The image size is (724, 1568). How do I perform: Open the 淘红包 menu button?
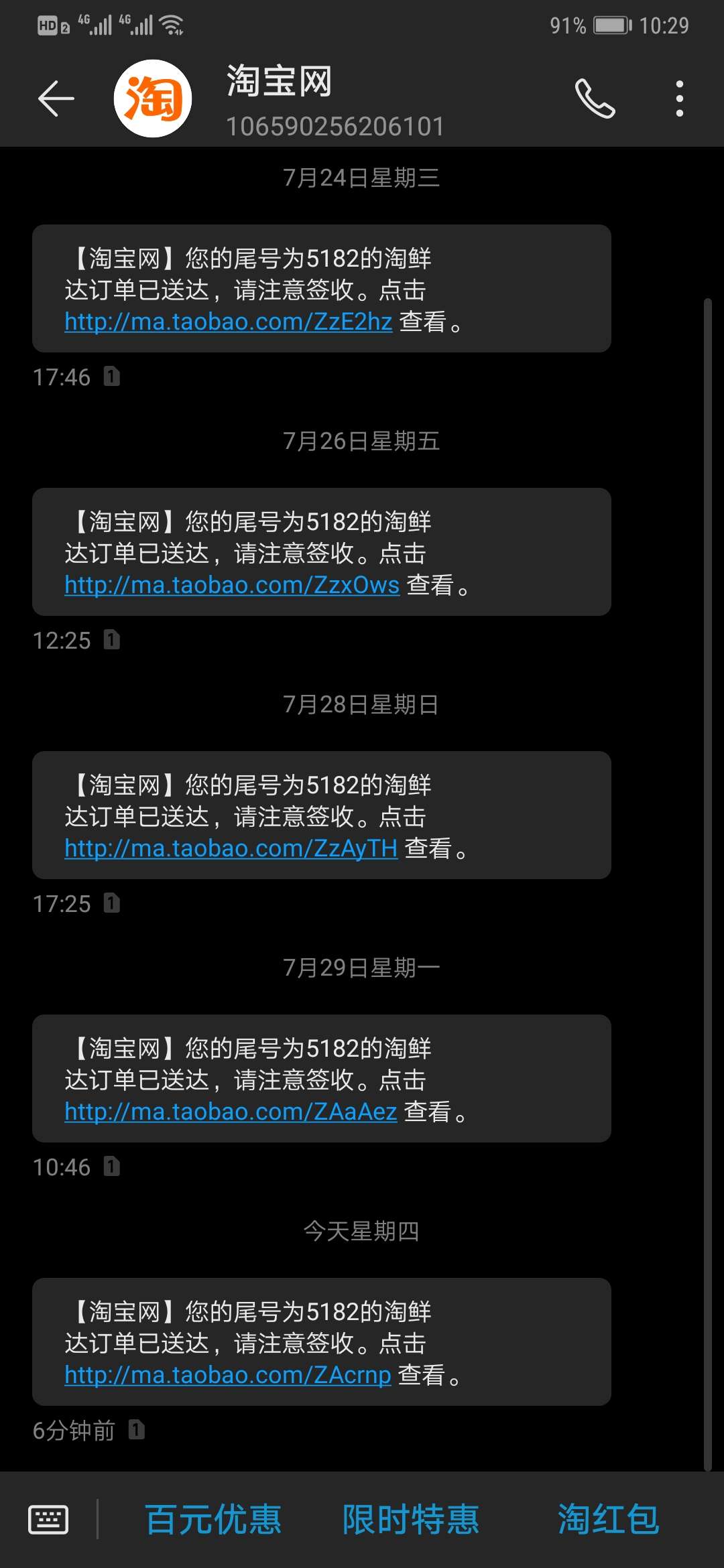tap(609, 1519)
